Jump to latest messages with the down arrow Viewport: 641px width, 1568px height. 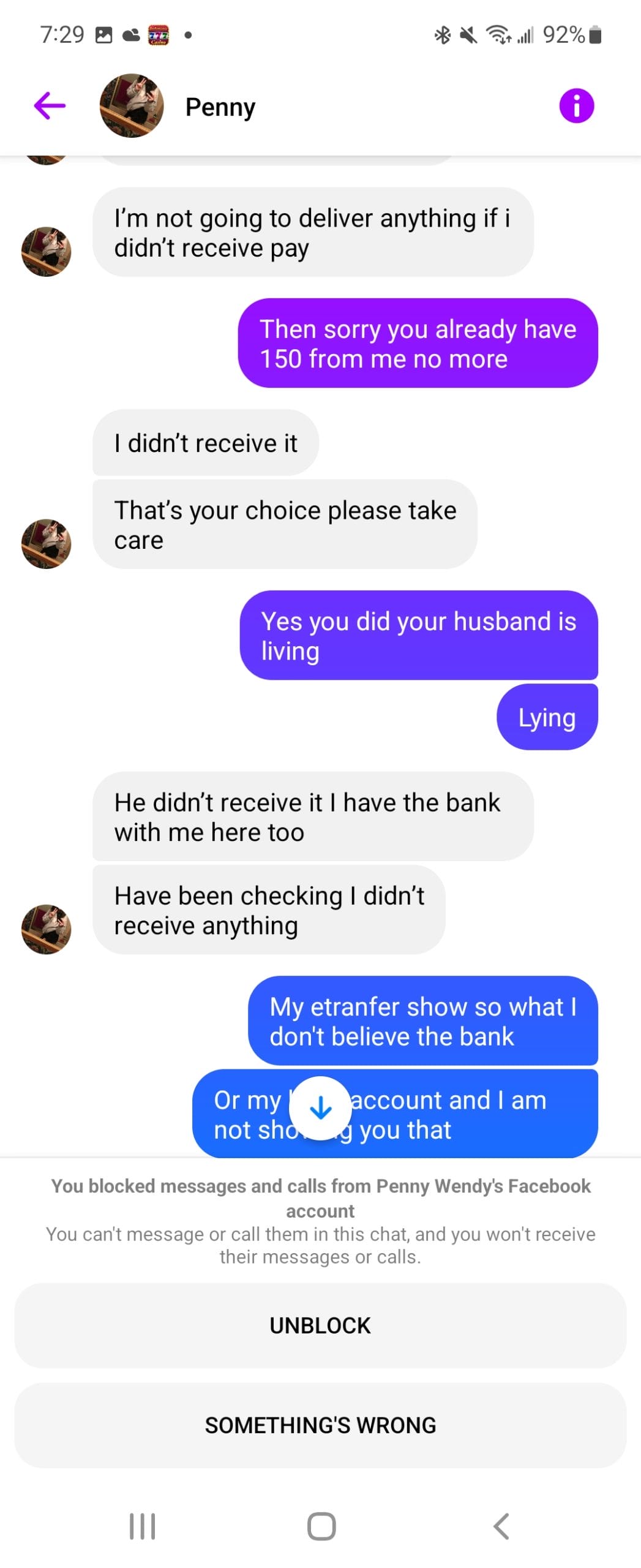click(x=320, y=1107)
